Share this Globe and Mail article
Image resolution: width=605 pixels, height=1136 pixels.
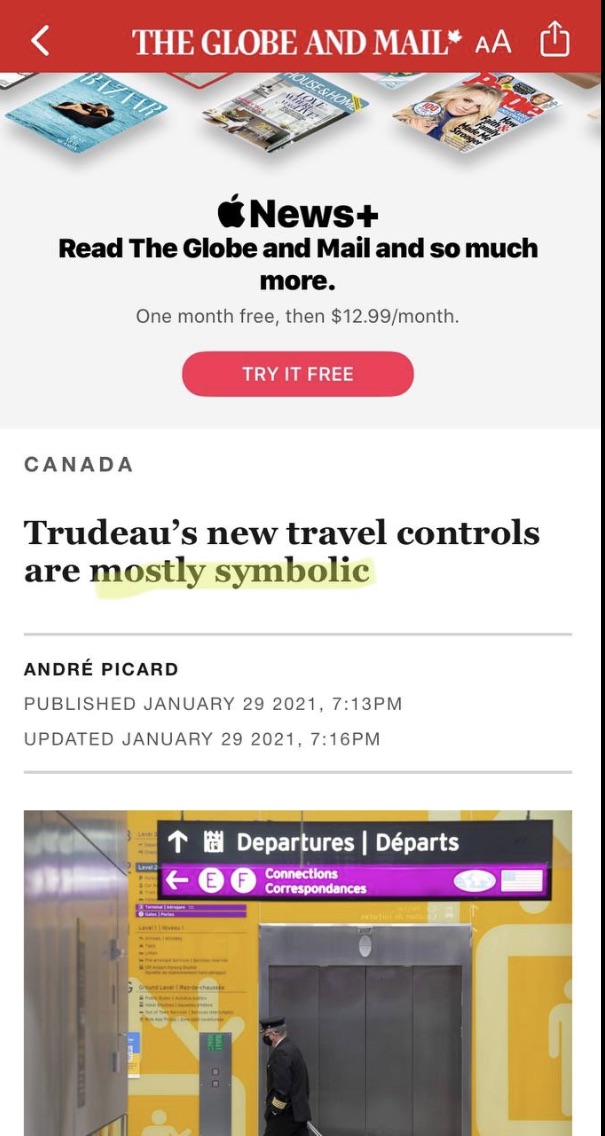(554, 40)
